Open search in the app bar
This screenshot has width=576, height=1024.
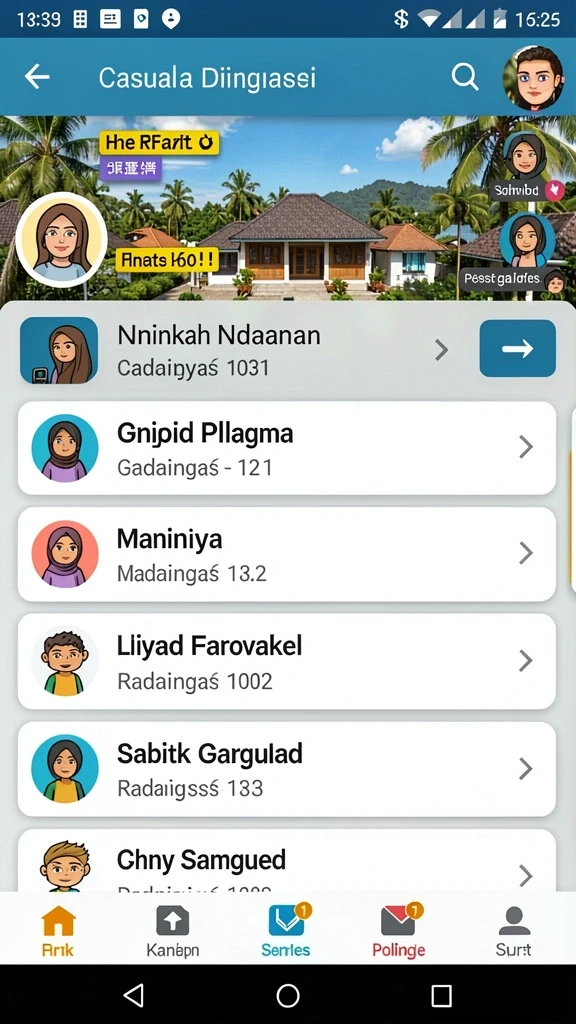point(465,78)
